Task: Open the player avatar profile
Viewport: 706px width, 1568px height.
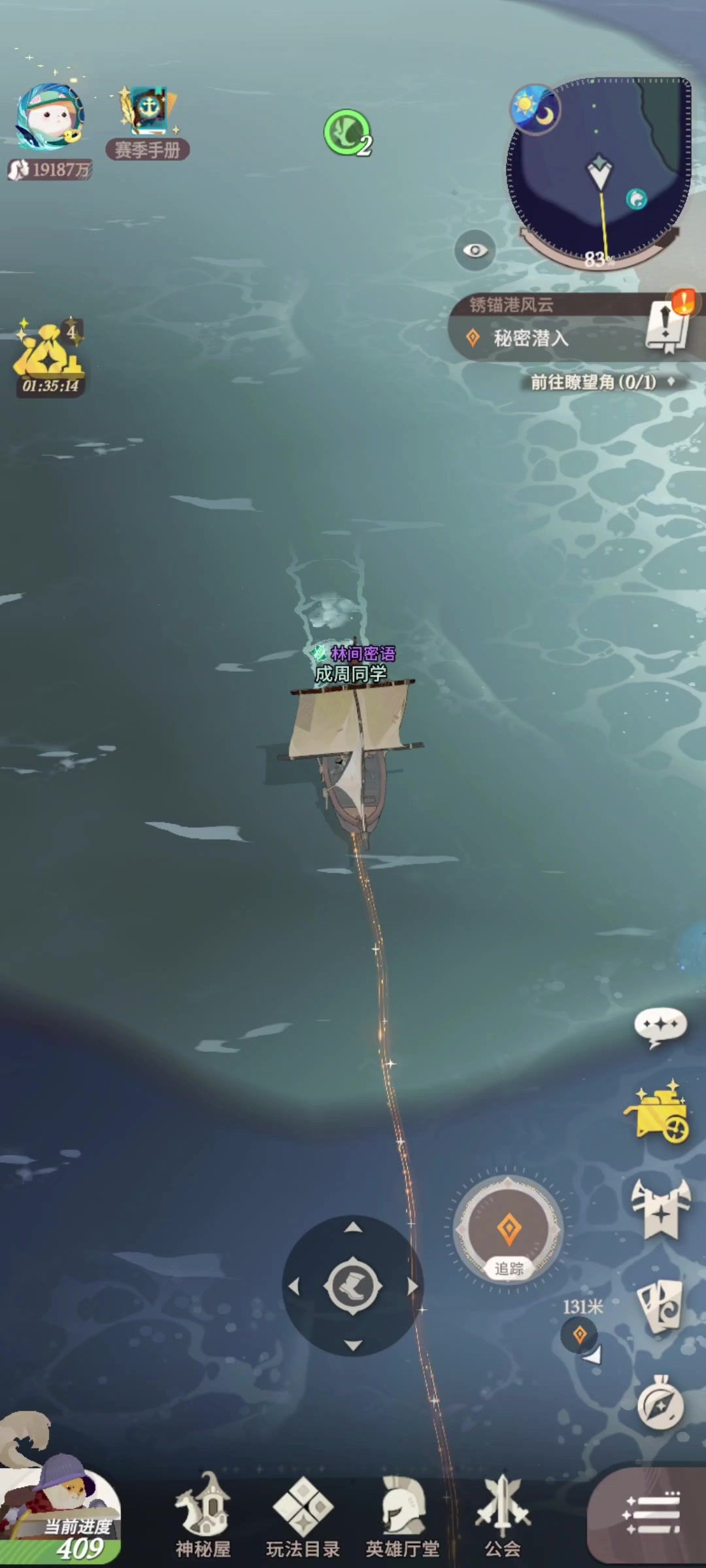Action: click(50, 116)
